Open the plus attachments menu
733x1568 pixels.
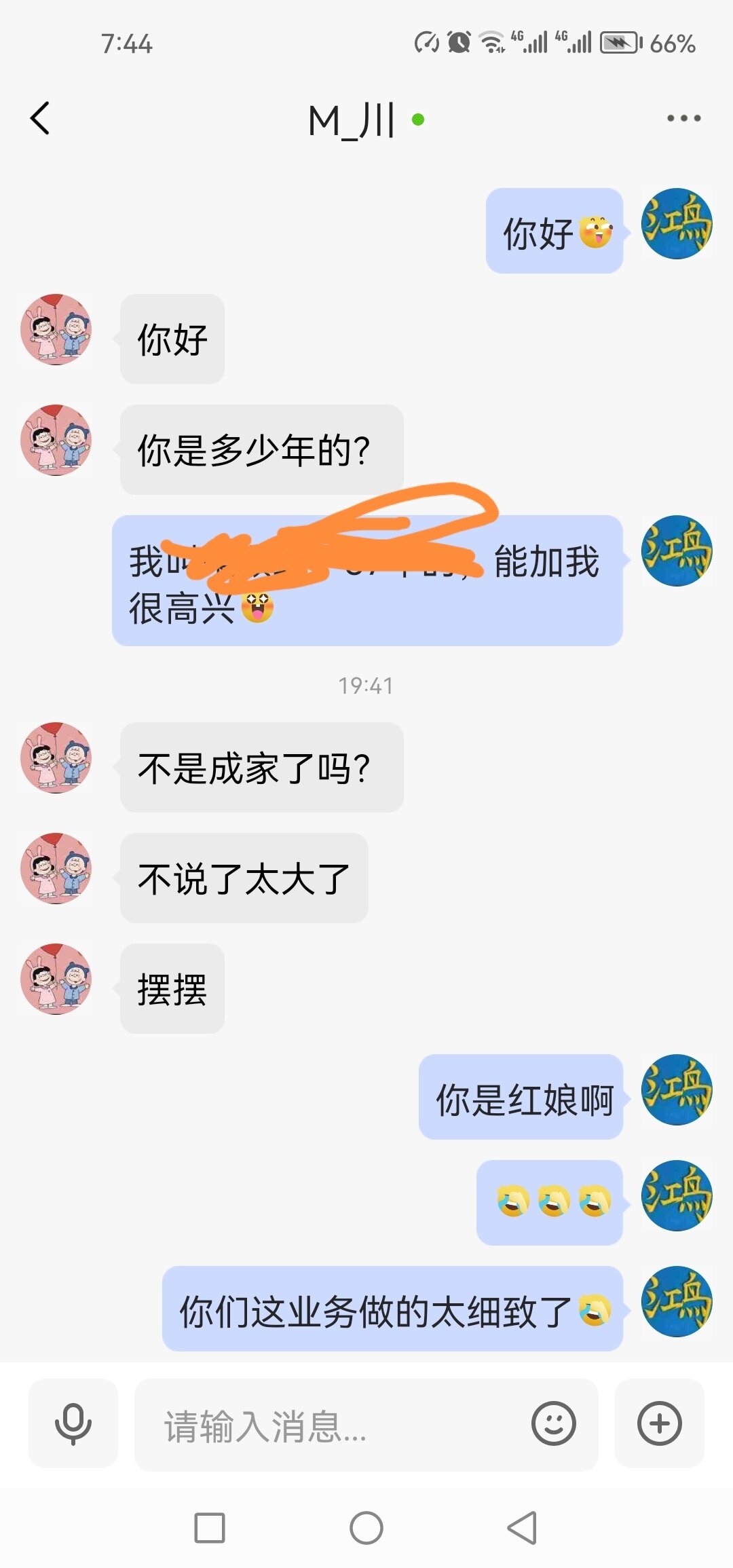click(659, 1423)
